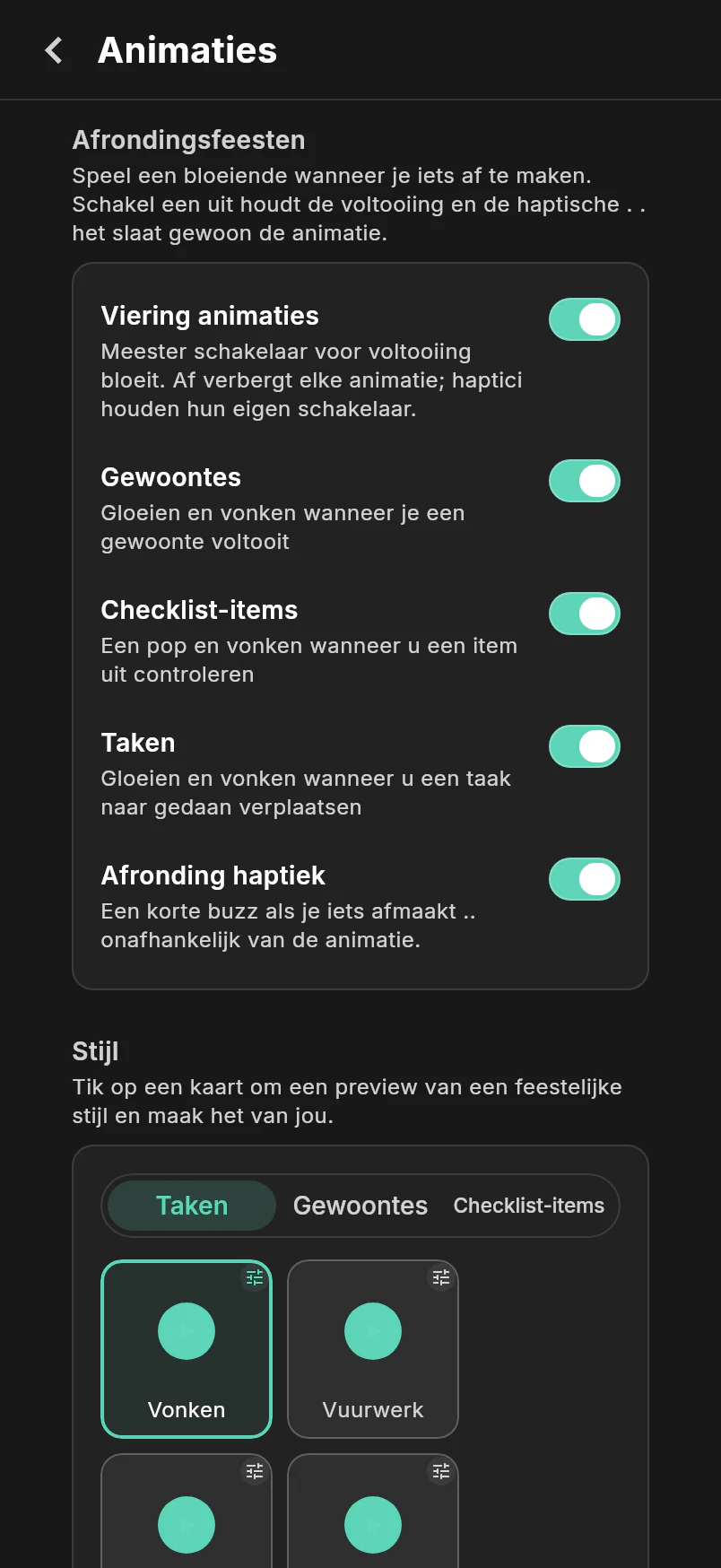This screenshot has width=721, height=1568.
Task: Turn off the Checklist-items switch
Action: pos(585,614)
